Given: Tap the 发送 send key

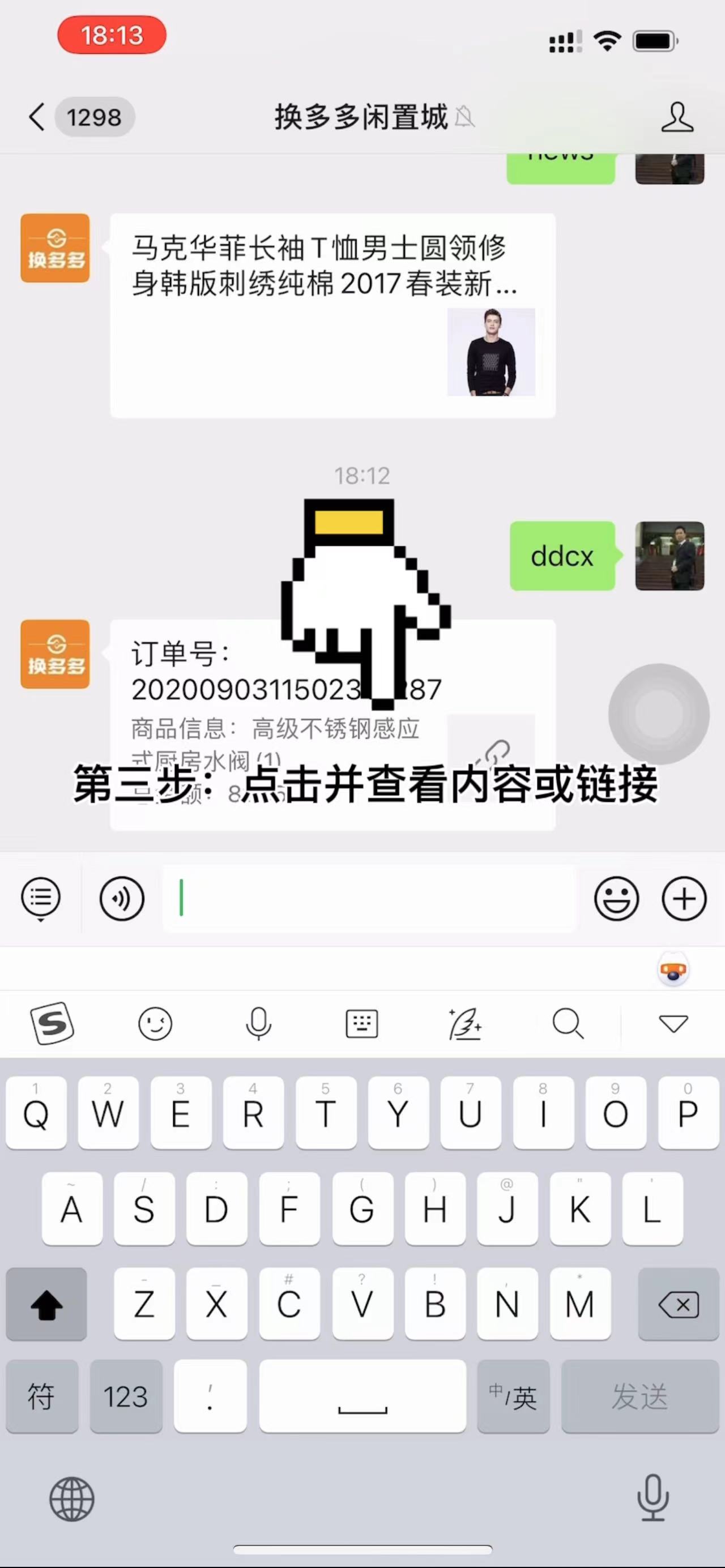Looking at the screenshot, I should pos(639,1396).
